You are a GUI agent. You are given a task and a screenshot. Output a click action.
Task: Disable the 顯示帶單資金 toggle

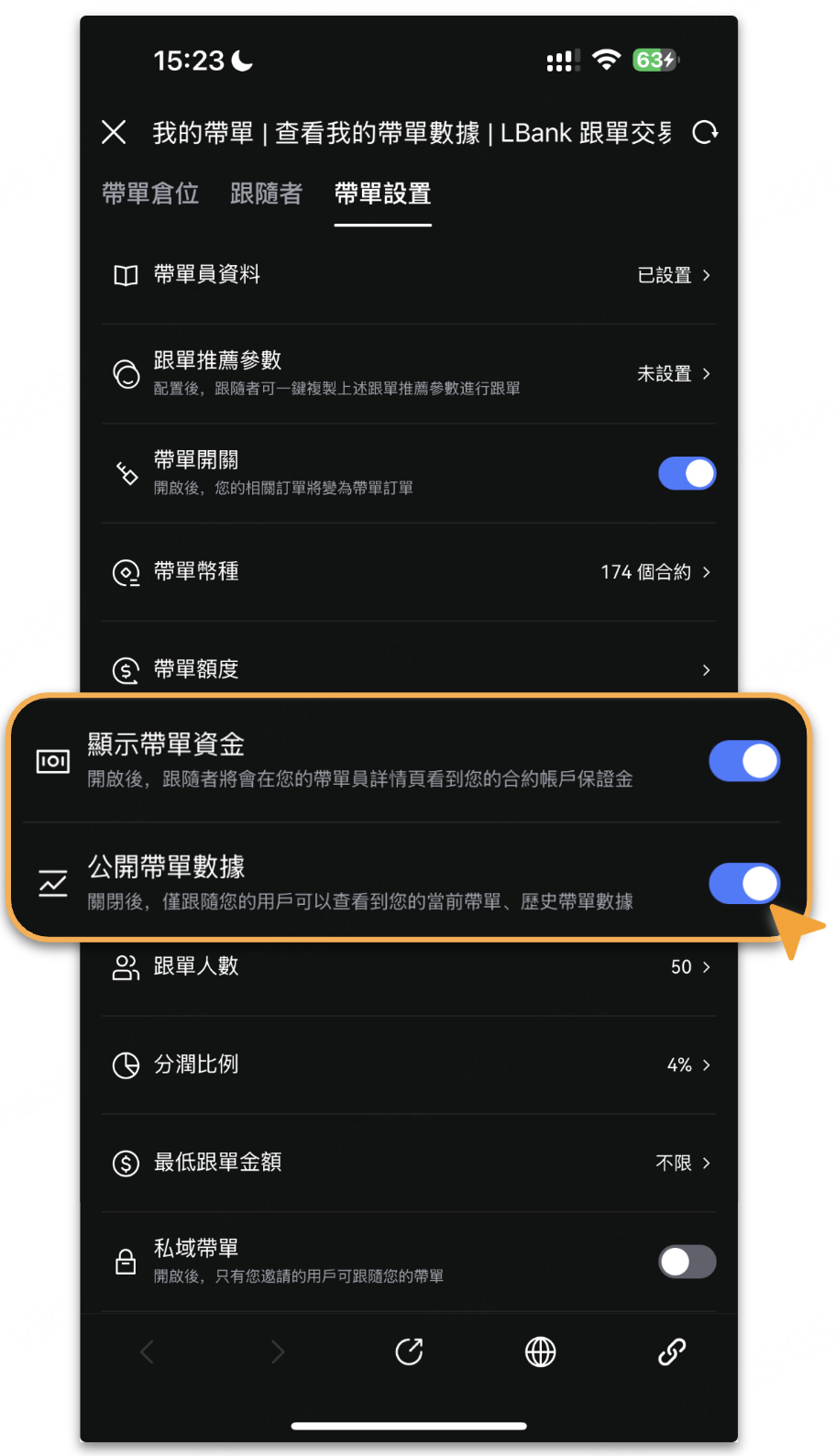coord(743,761)
